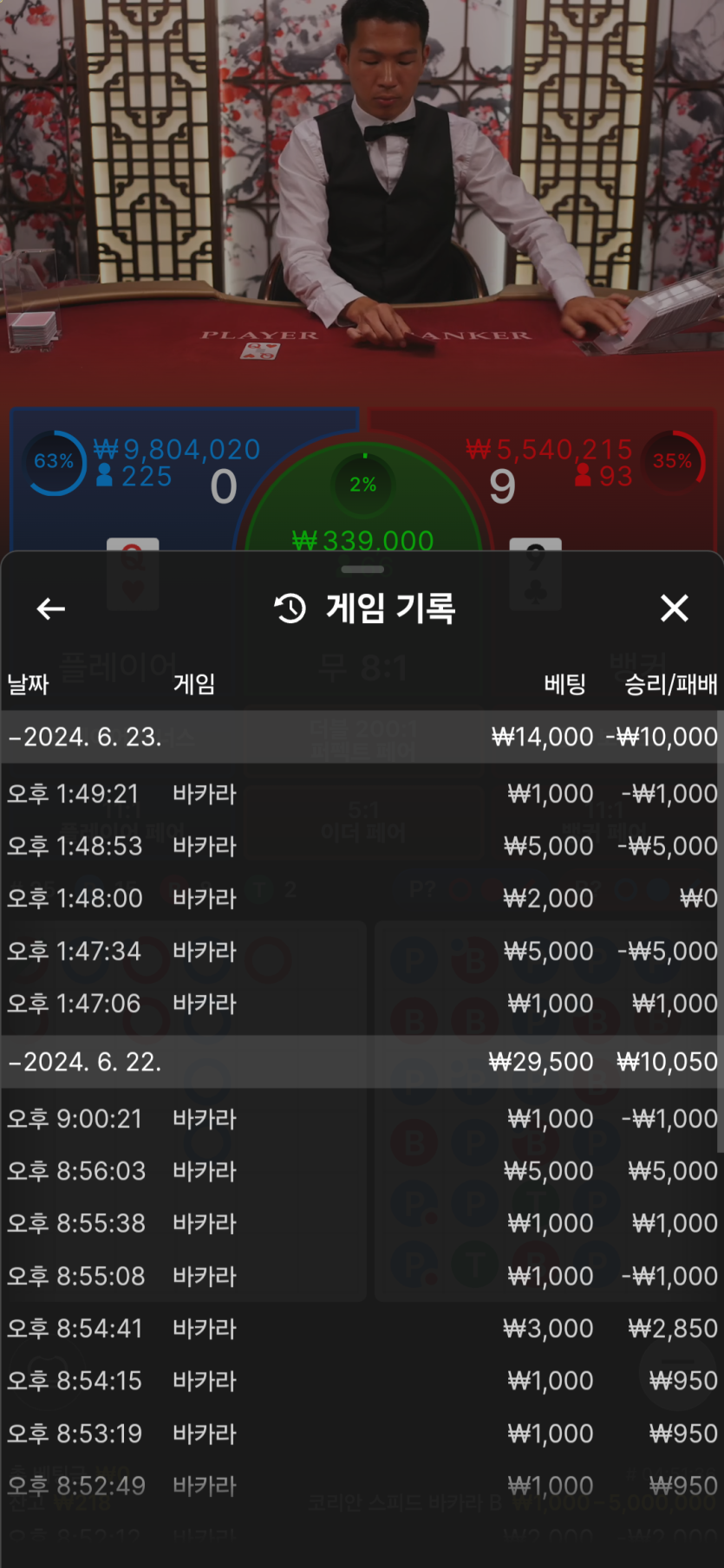Show details for the 오후 8:54:15 game
This screenshot has width=724, height=1568.
click(361, 1381)
